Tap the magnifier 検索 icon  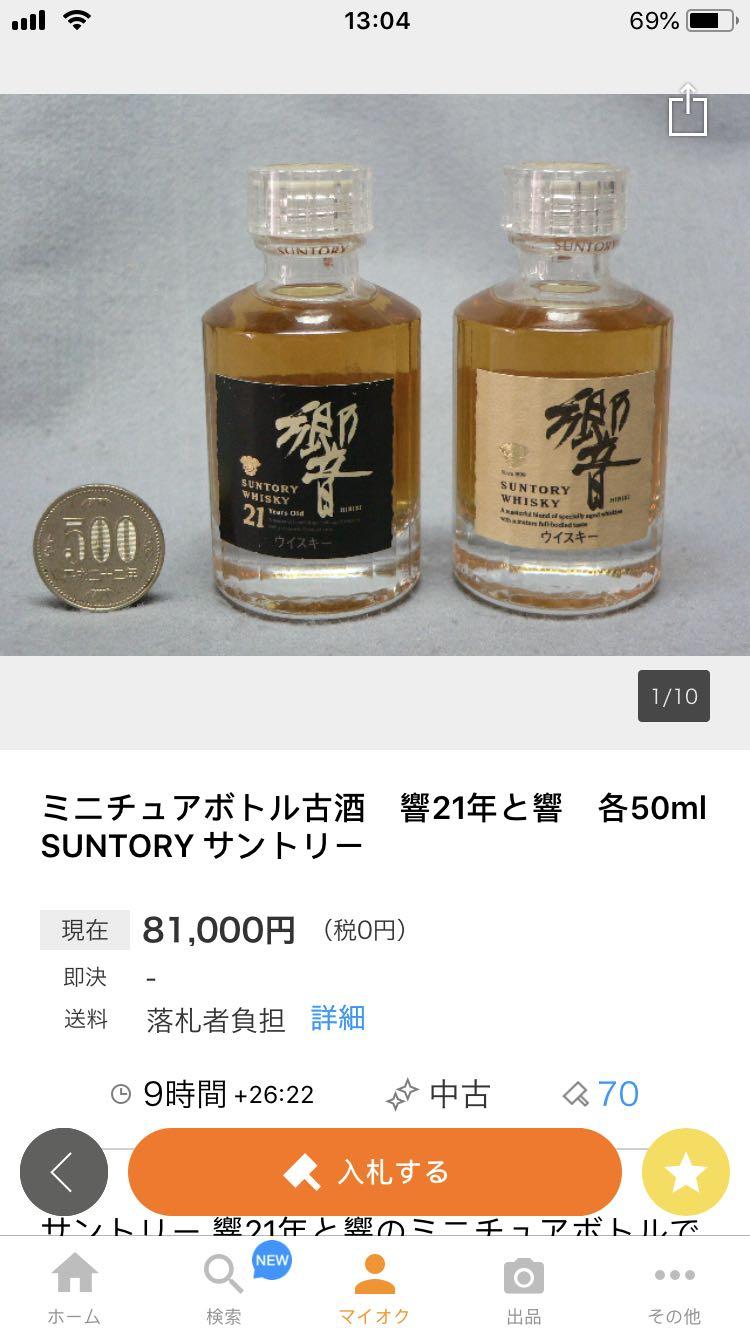tap(222, 1274)
